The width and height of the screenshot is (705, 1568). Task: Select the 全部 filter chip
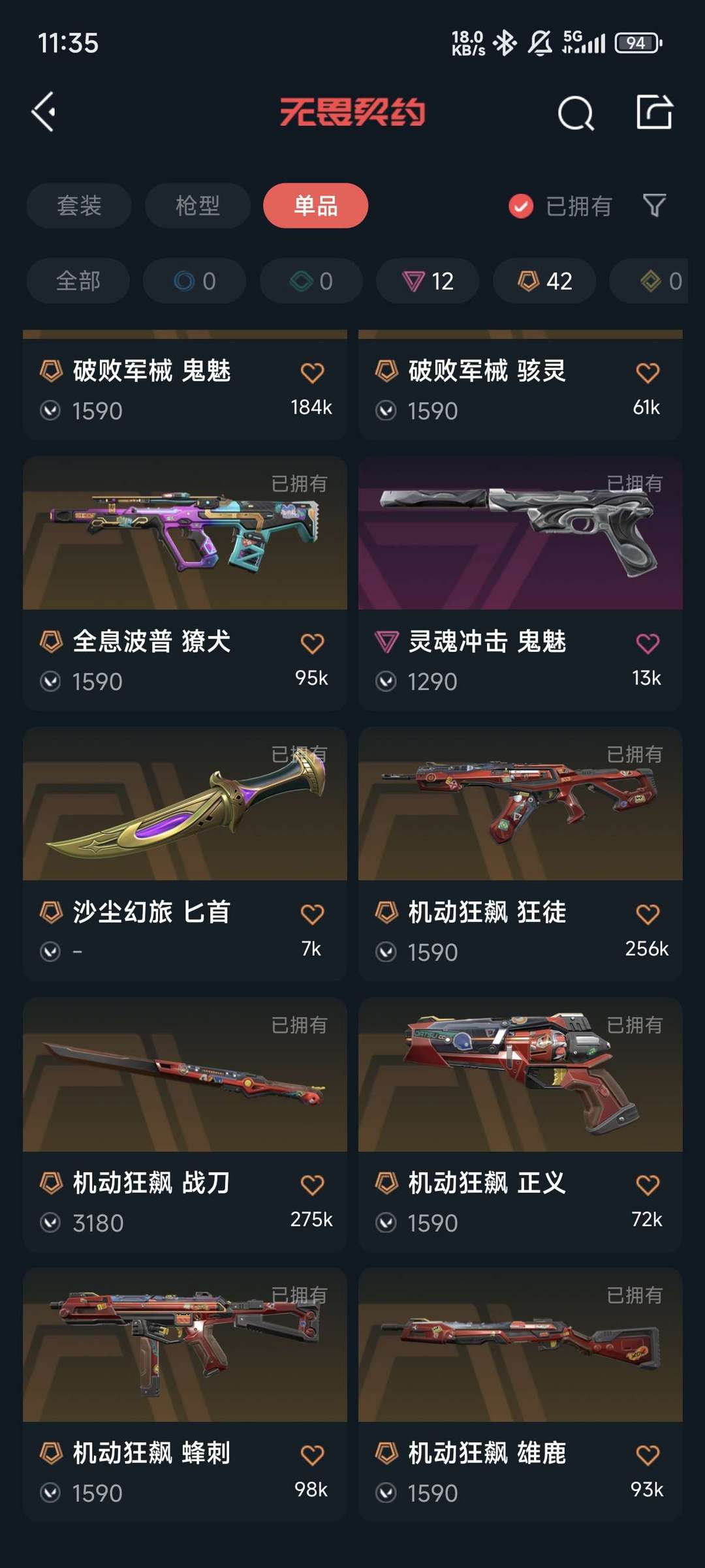click(78, 281)
